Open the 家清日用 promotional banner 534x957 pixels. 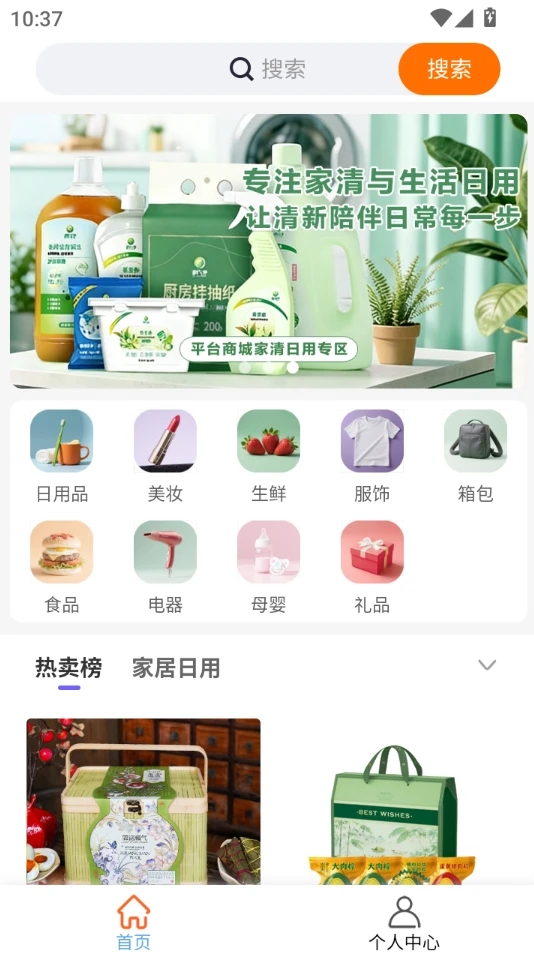pos(269,251)
